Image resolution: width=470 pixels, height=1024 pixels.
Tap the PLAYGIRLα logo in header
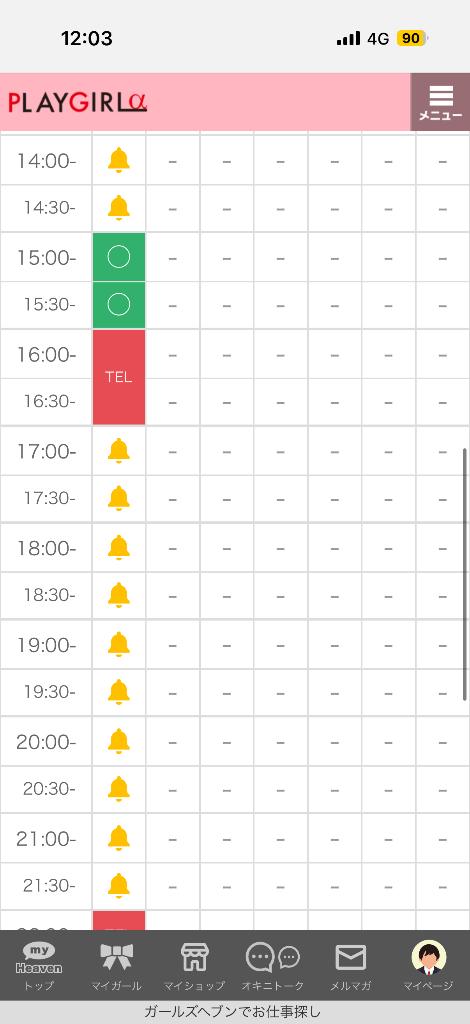pos(78,102)
